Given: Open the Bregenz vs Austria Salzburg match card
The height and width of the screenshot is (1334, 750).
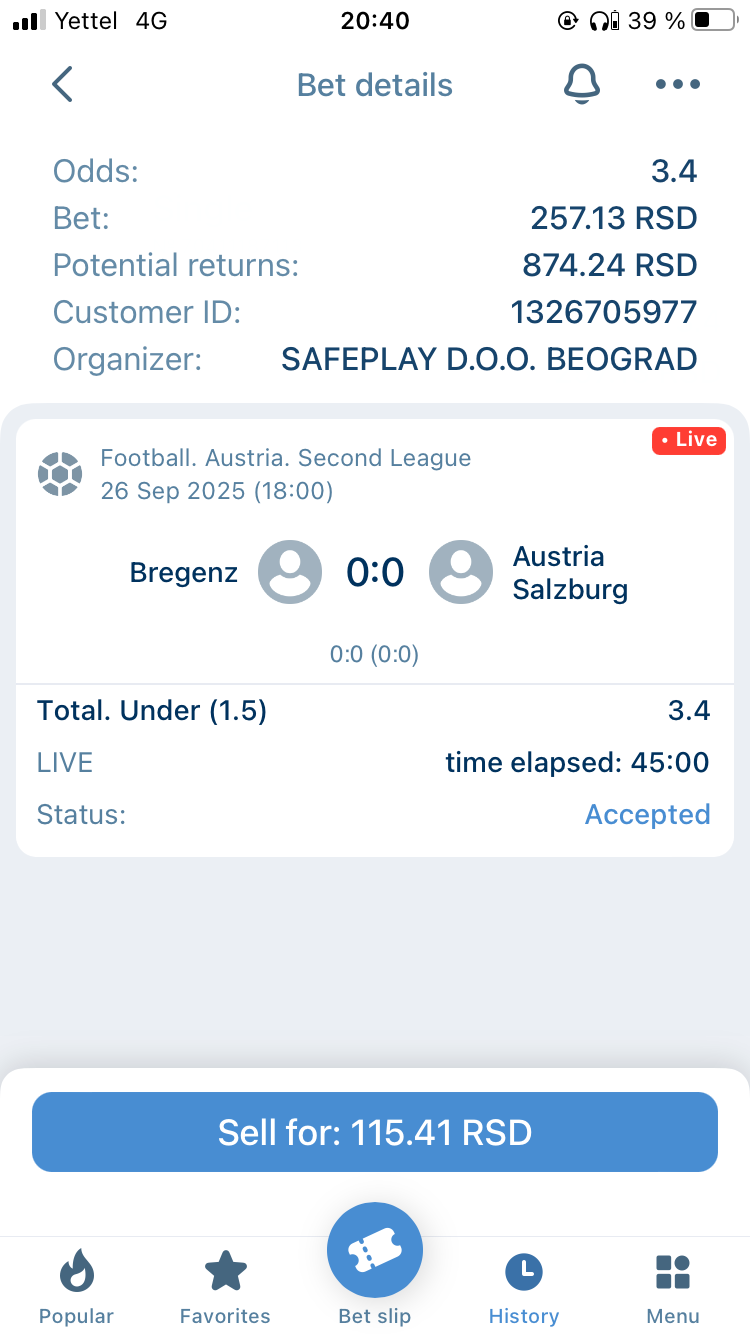Looking at the screenshot, I should (375, 572).
